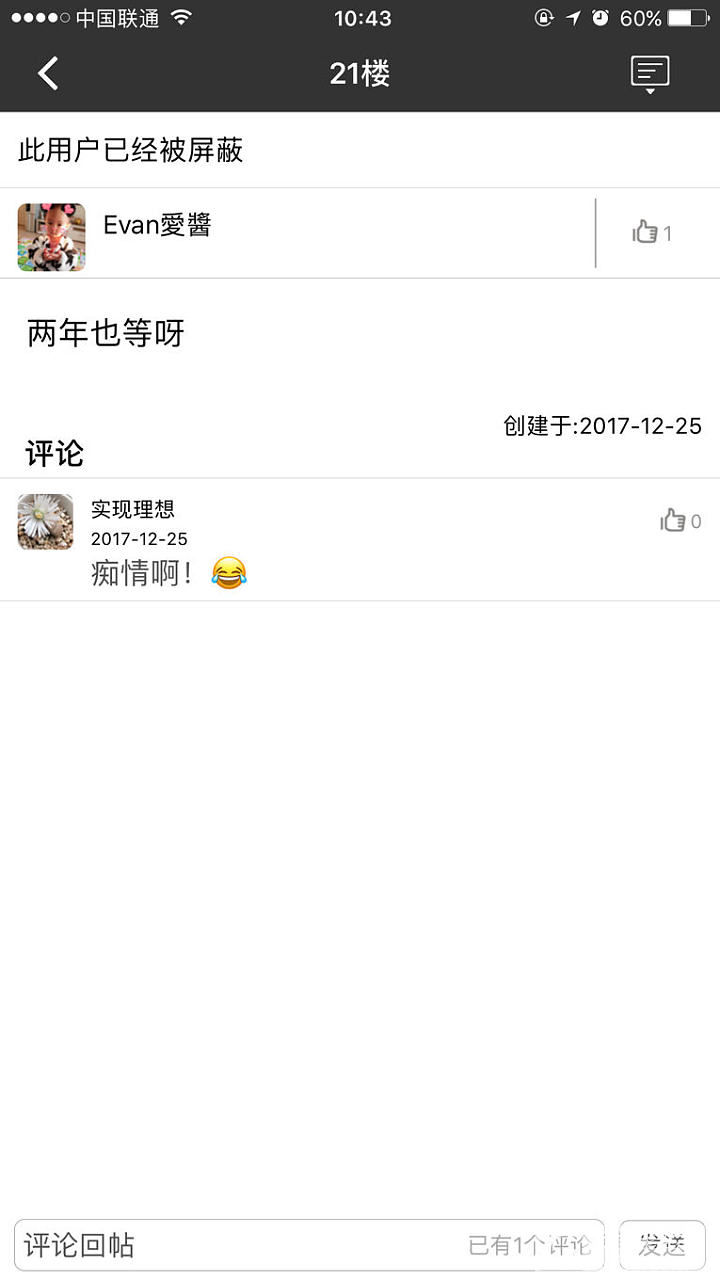The width and height of the screenshot is (720, 1280).
Task: Tap the 发送 button
Action: point(662,1245)
